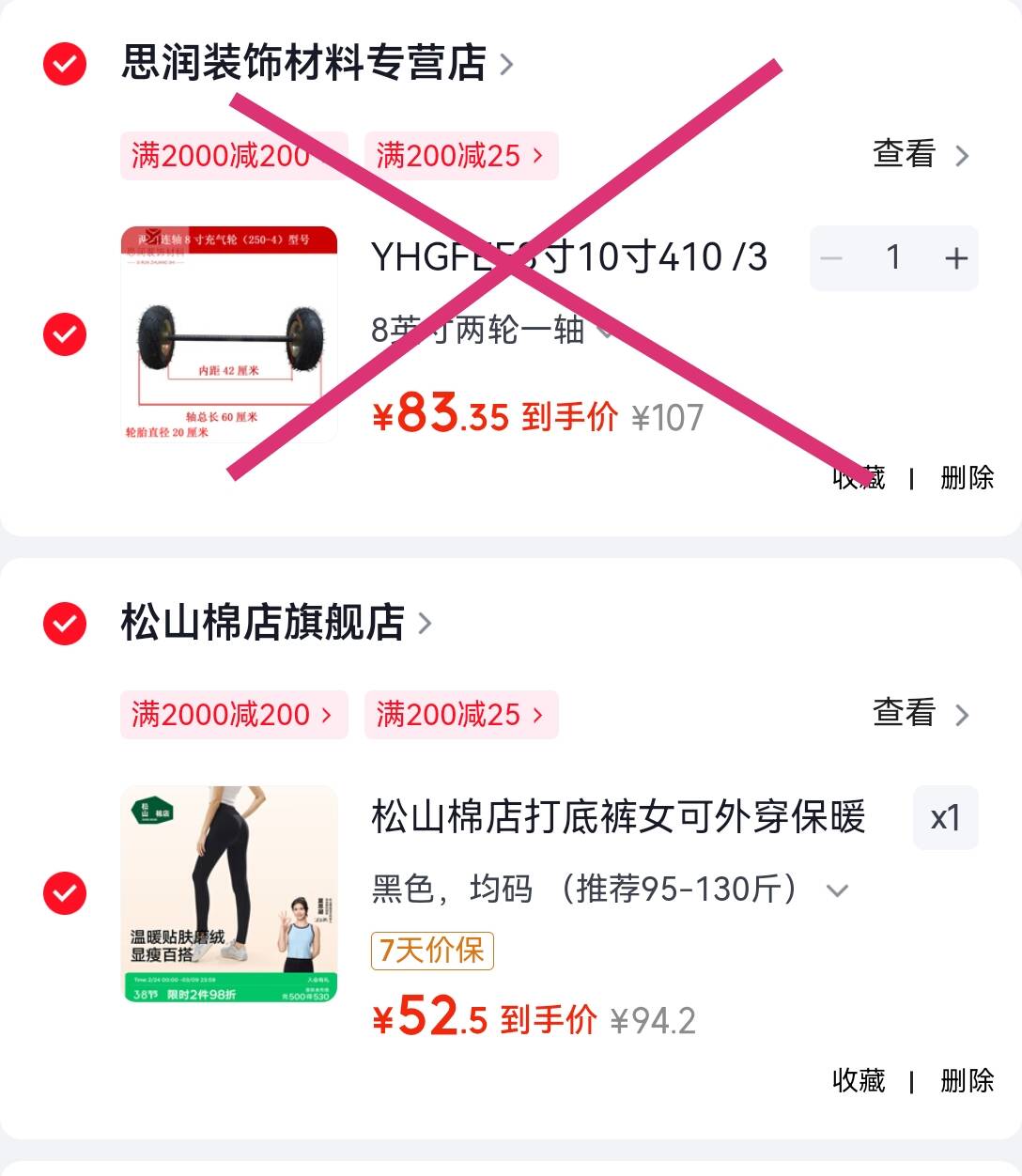Open the wheel axle product image
This screenshot has width=1022, height=1176.
click(x=229, y=334)
